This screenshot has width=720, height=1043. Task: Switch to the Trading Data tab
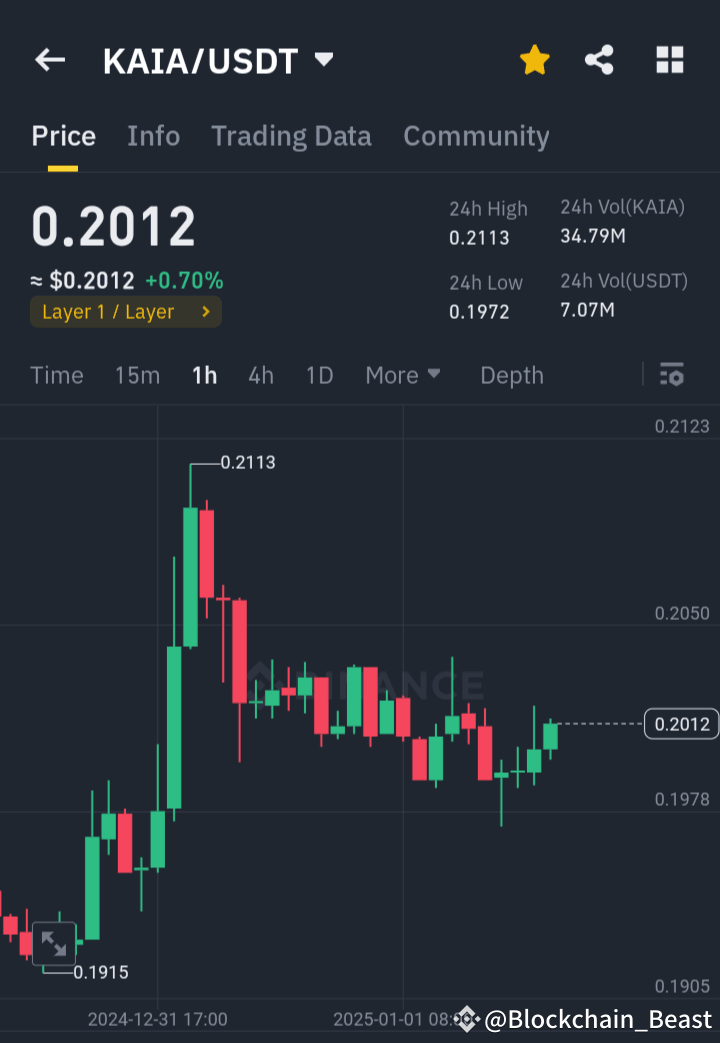(291, 136)
